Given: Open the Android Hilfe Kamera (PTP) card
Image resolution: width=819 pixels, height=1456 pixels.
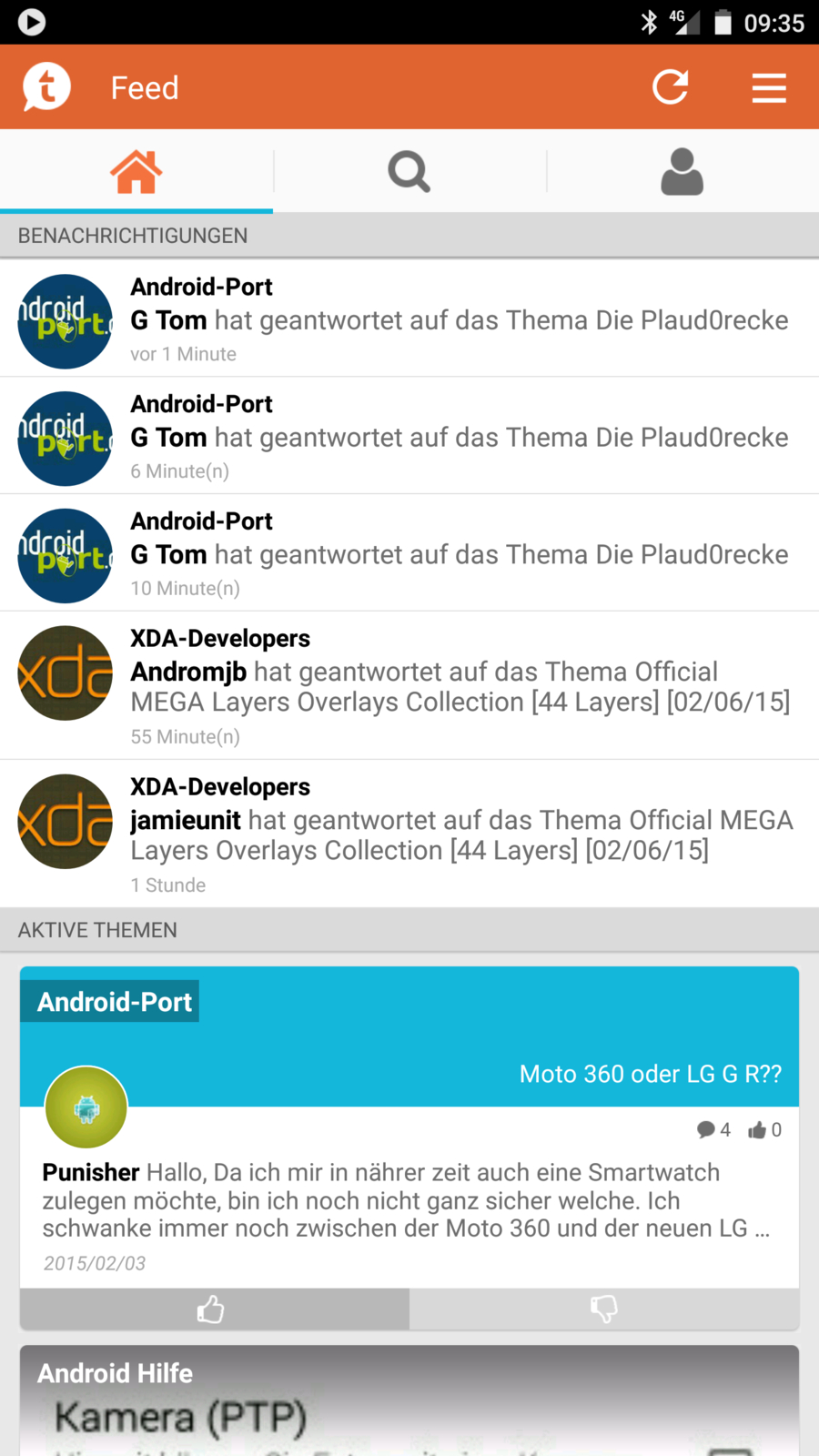Looking at the screenshot, I should click(x=409, y=1401).
